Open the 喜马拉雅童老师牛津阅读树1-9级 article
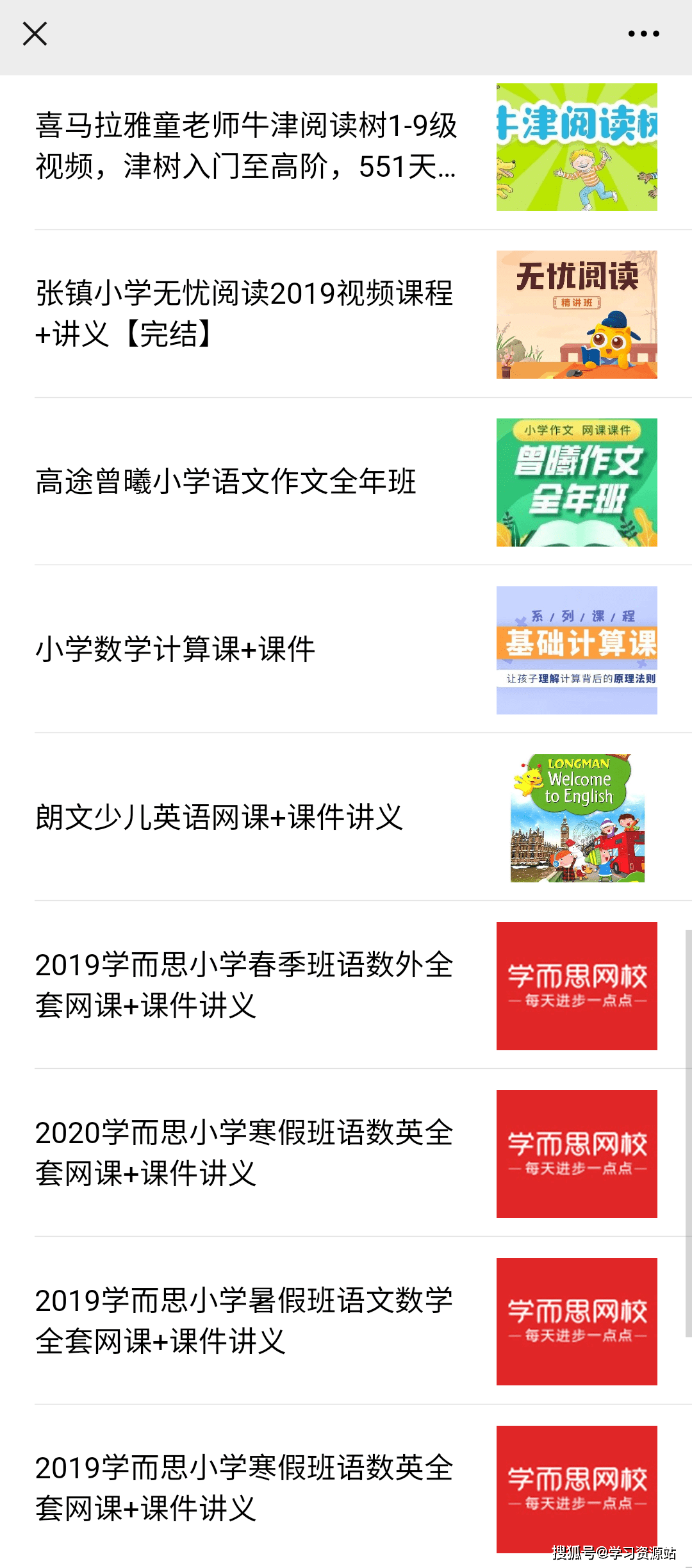 tap(246, 146)
